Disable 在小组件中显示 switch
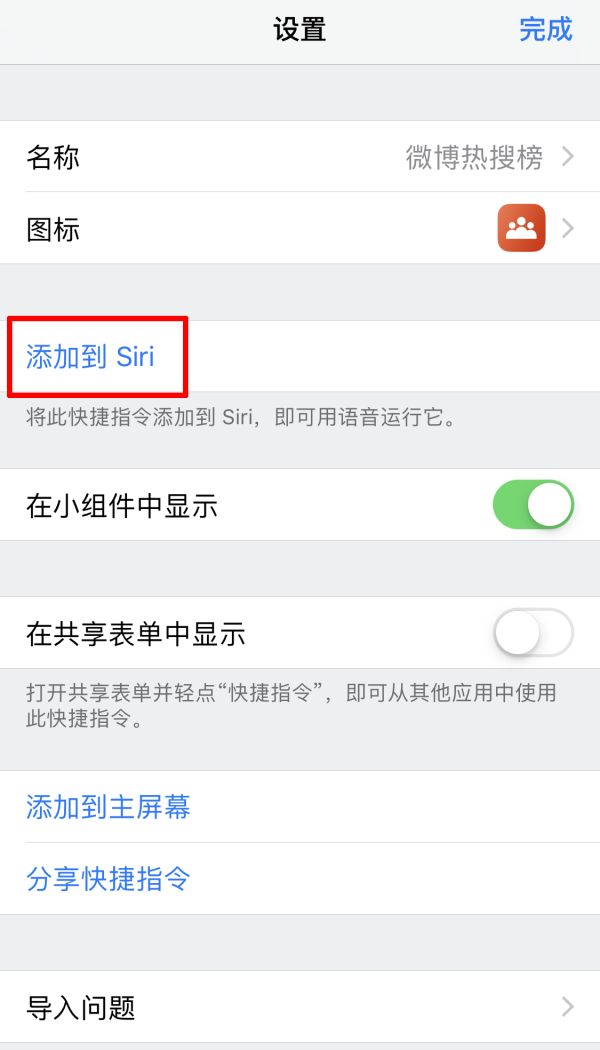The width and height of the screenshot is (600, 1050). 533,504
